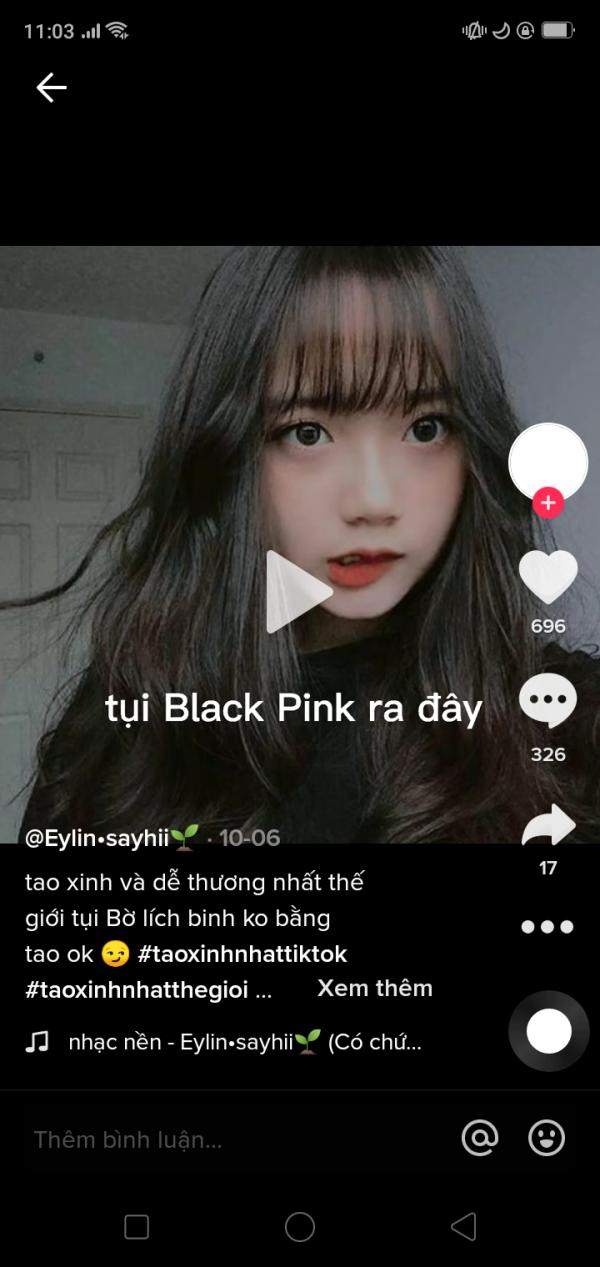The height and width of the screenshot is (1267, 600).
Task: Follow the creator with the plus badge
Action: click(548, 503)
